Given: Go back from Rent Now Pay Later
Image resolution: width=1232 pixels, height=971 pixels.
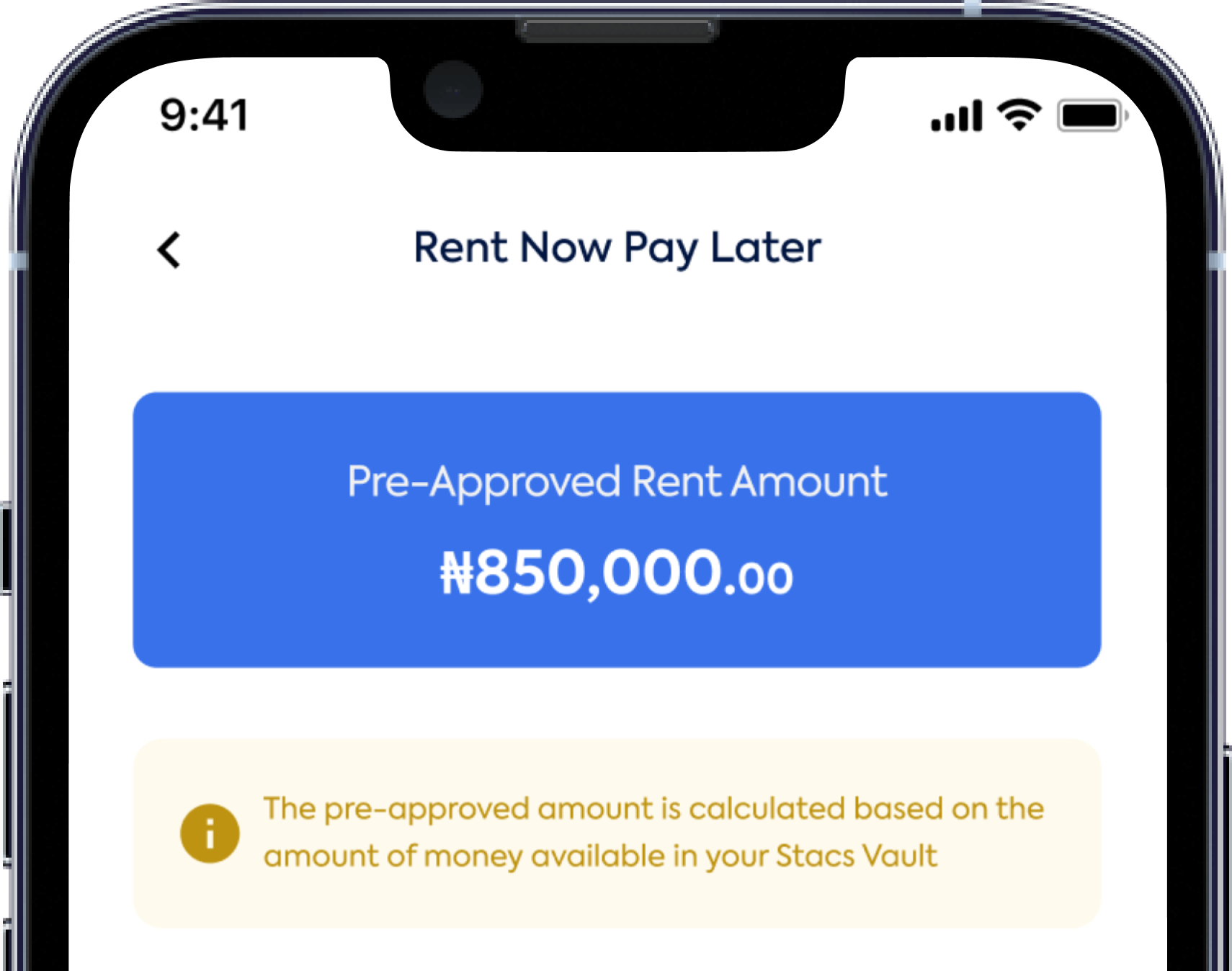Looking at the screenshot, I should [169, 250].
